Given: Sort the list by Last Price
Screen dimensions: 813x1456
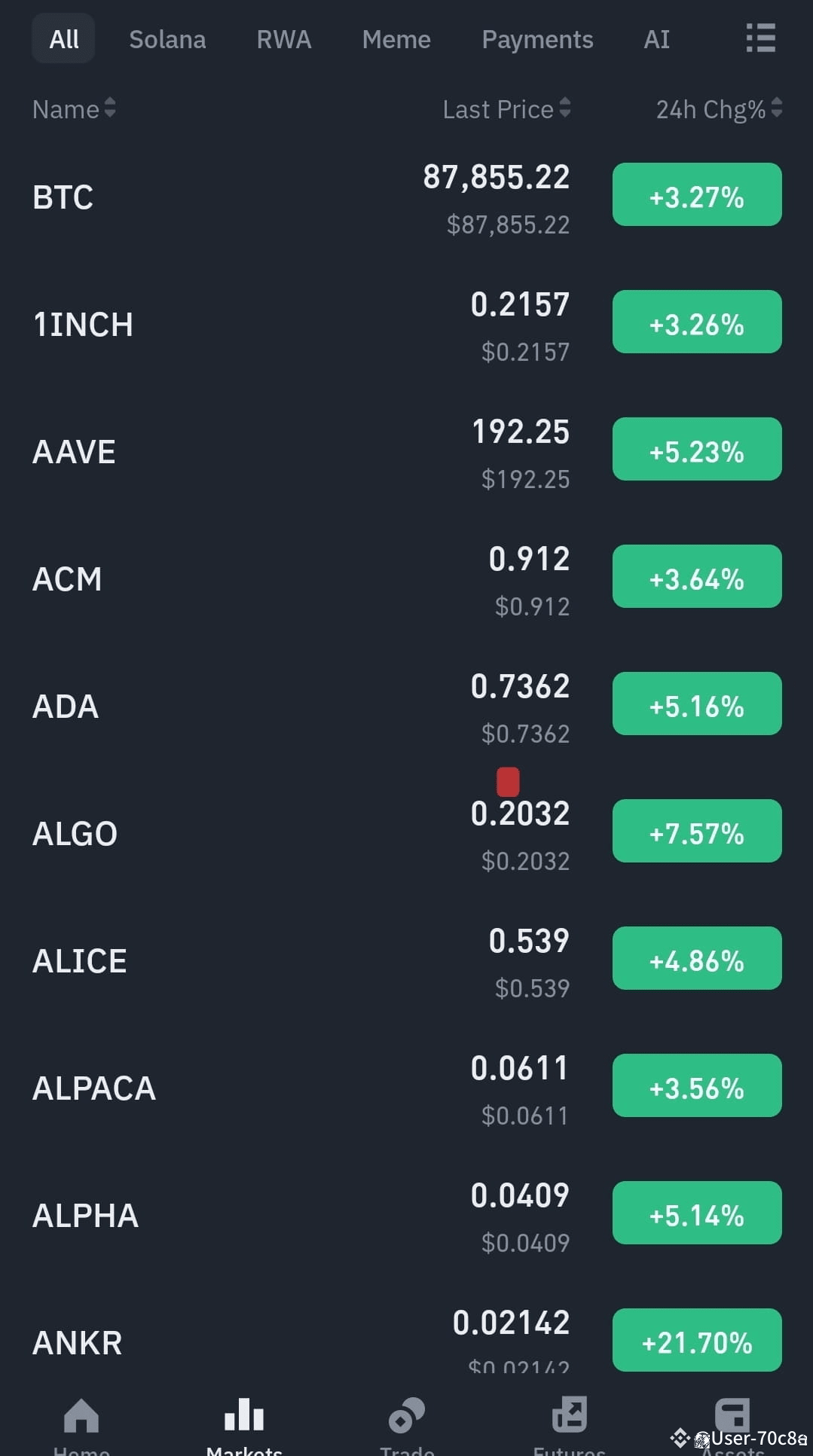Looking at the screenshot, I should click(x=506, y=109).
